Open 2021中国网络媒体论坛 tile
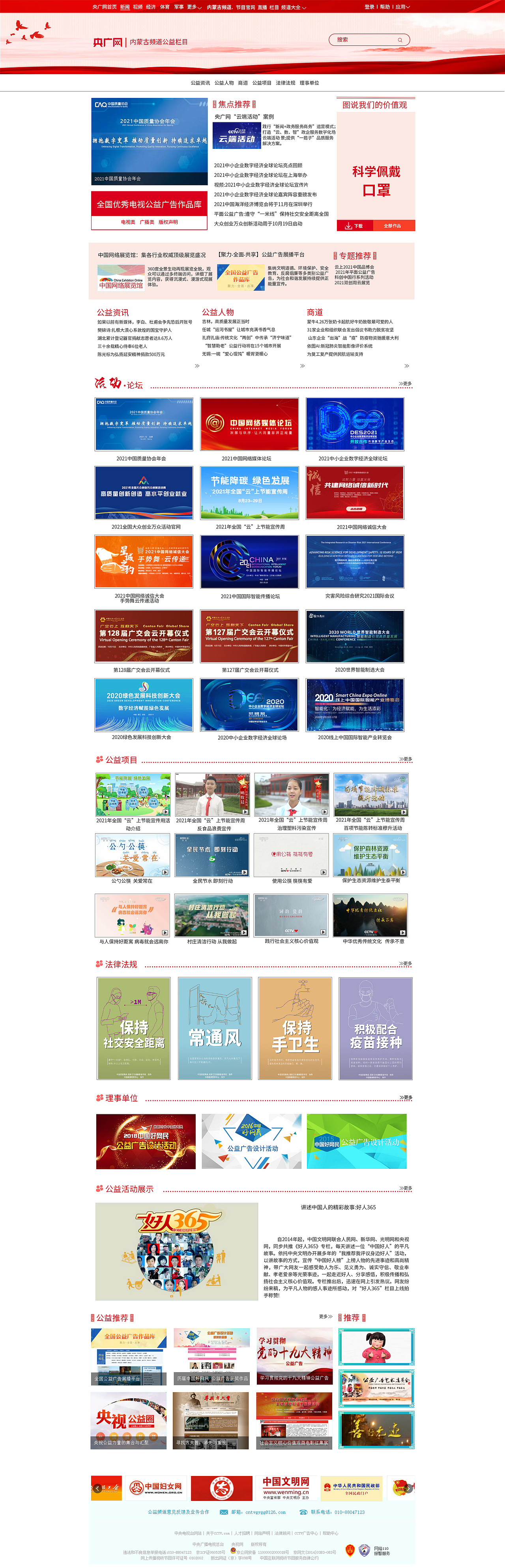Image resolution: width=505 pixels, height=1568 pixels. click(249, 424)
